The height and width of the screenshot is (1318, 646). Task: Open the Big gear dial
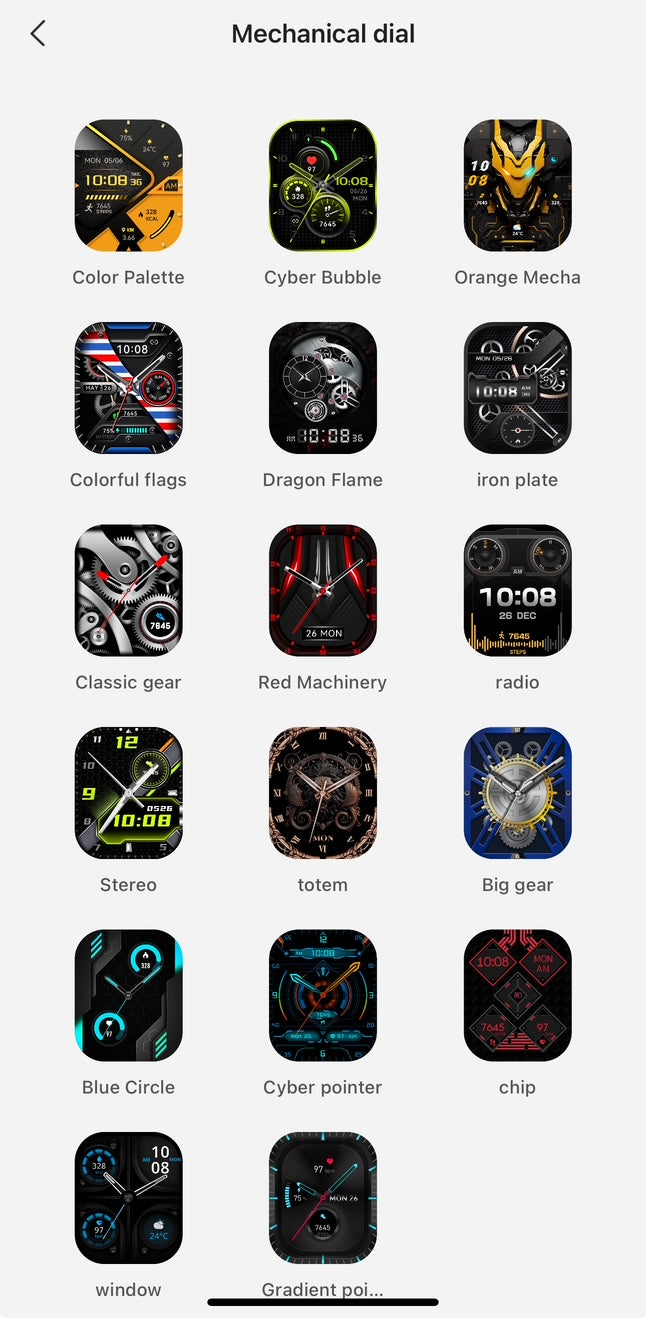517,793
